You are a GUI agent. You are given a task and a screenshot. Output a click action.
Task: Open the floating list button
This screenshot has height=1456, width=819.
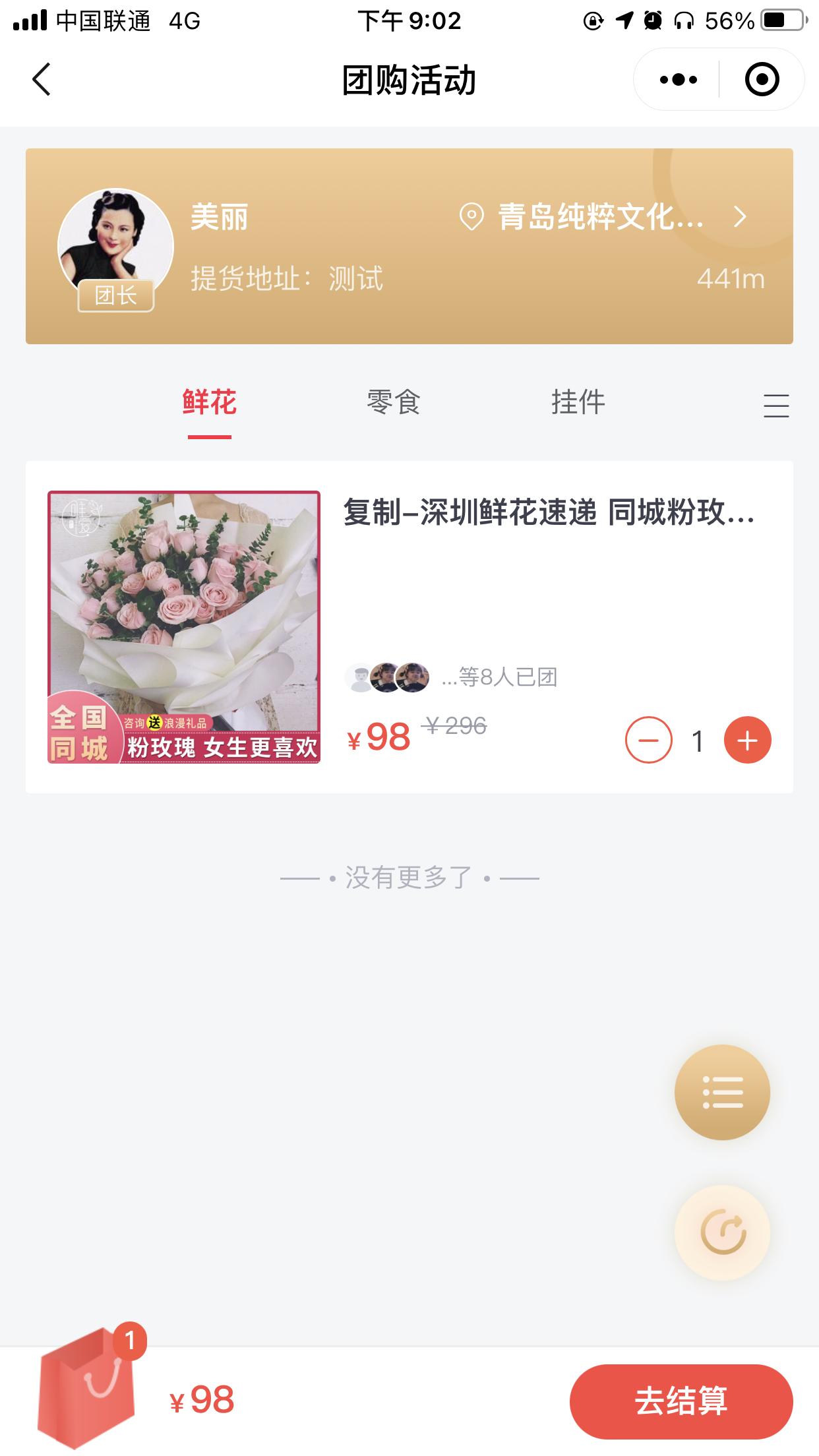pyautogui.click(x=722, y=1092)
